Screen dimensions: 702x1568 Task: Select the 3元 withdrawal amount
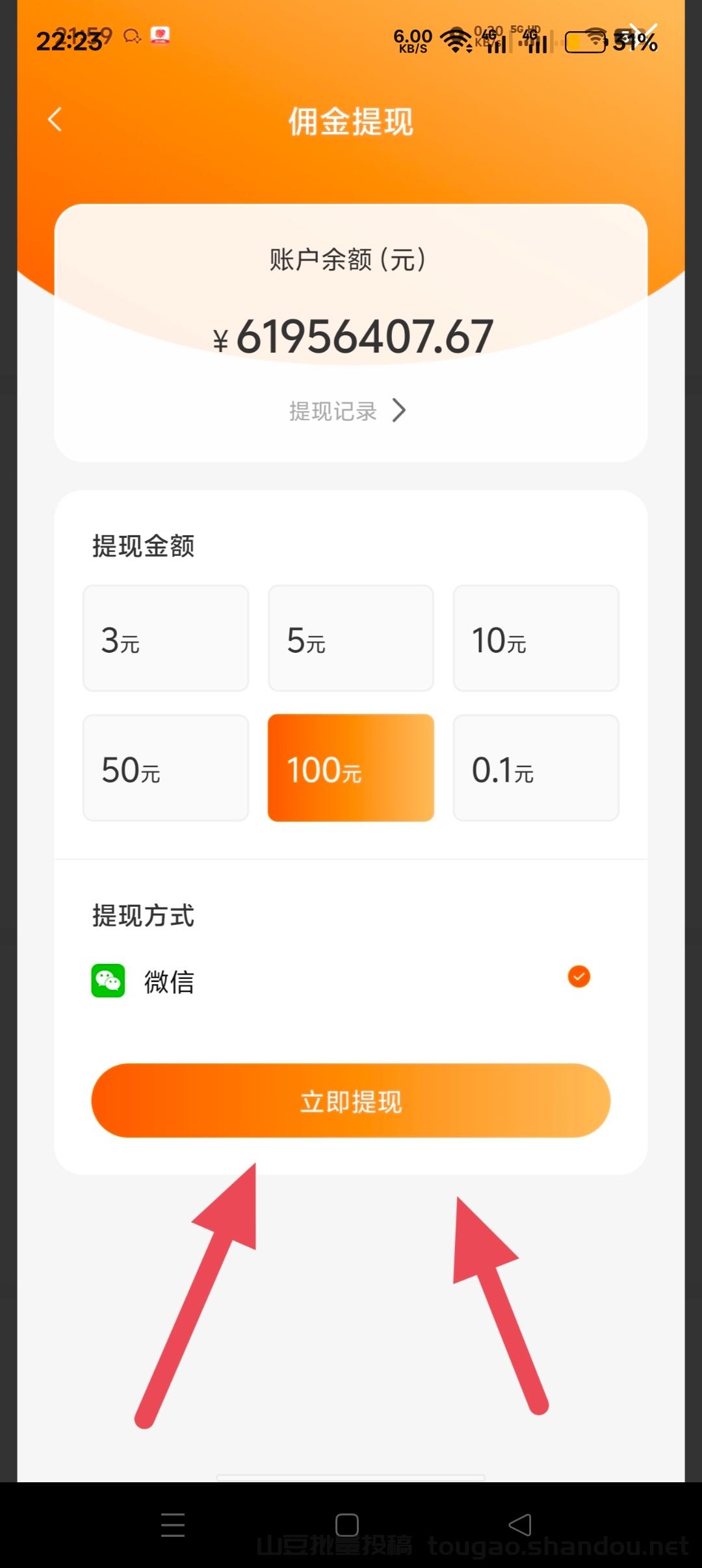pyautogui.click(x=166, y=639)
